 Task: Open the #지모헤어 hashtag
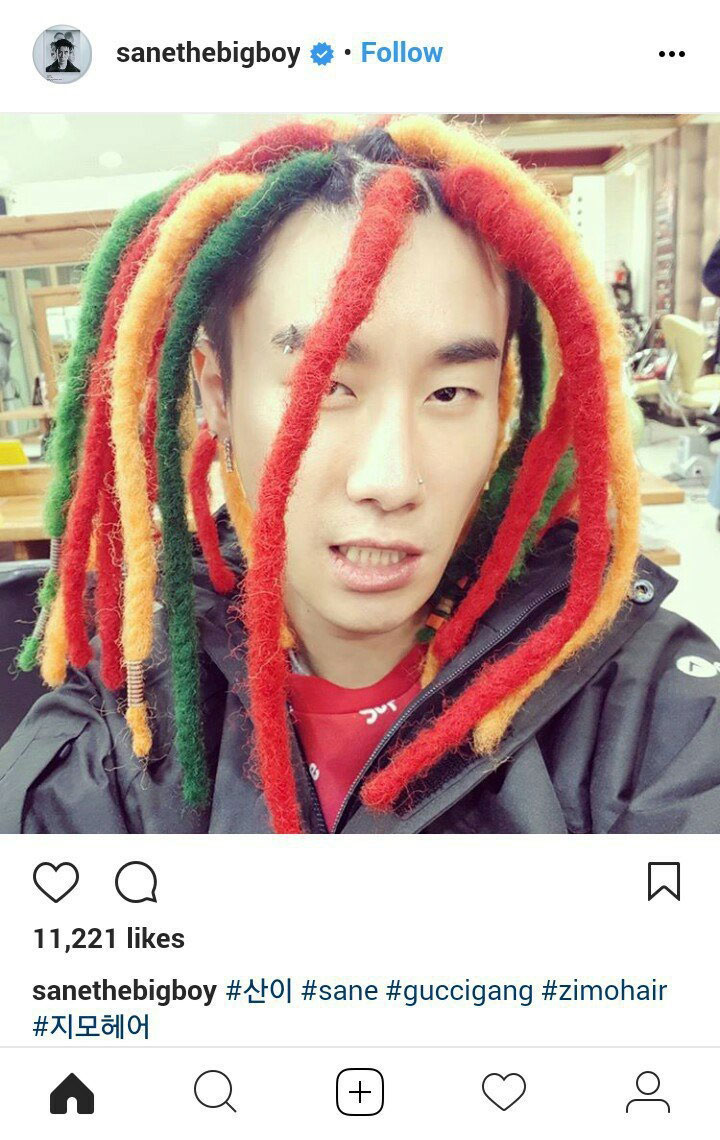pos(92,1026)
